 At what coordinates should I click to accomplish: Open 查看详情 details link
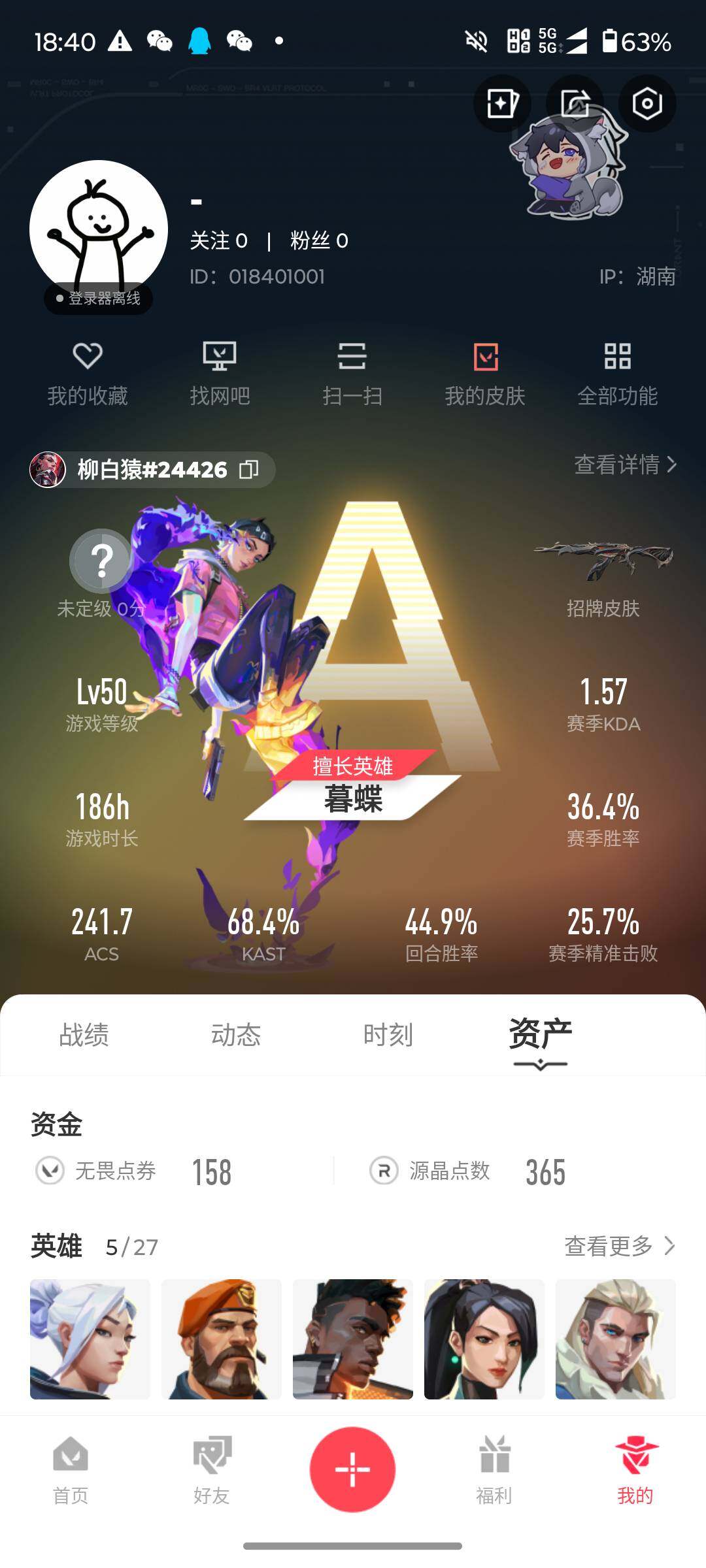pos(624,465)
